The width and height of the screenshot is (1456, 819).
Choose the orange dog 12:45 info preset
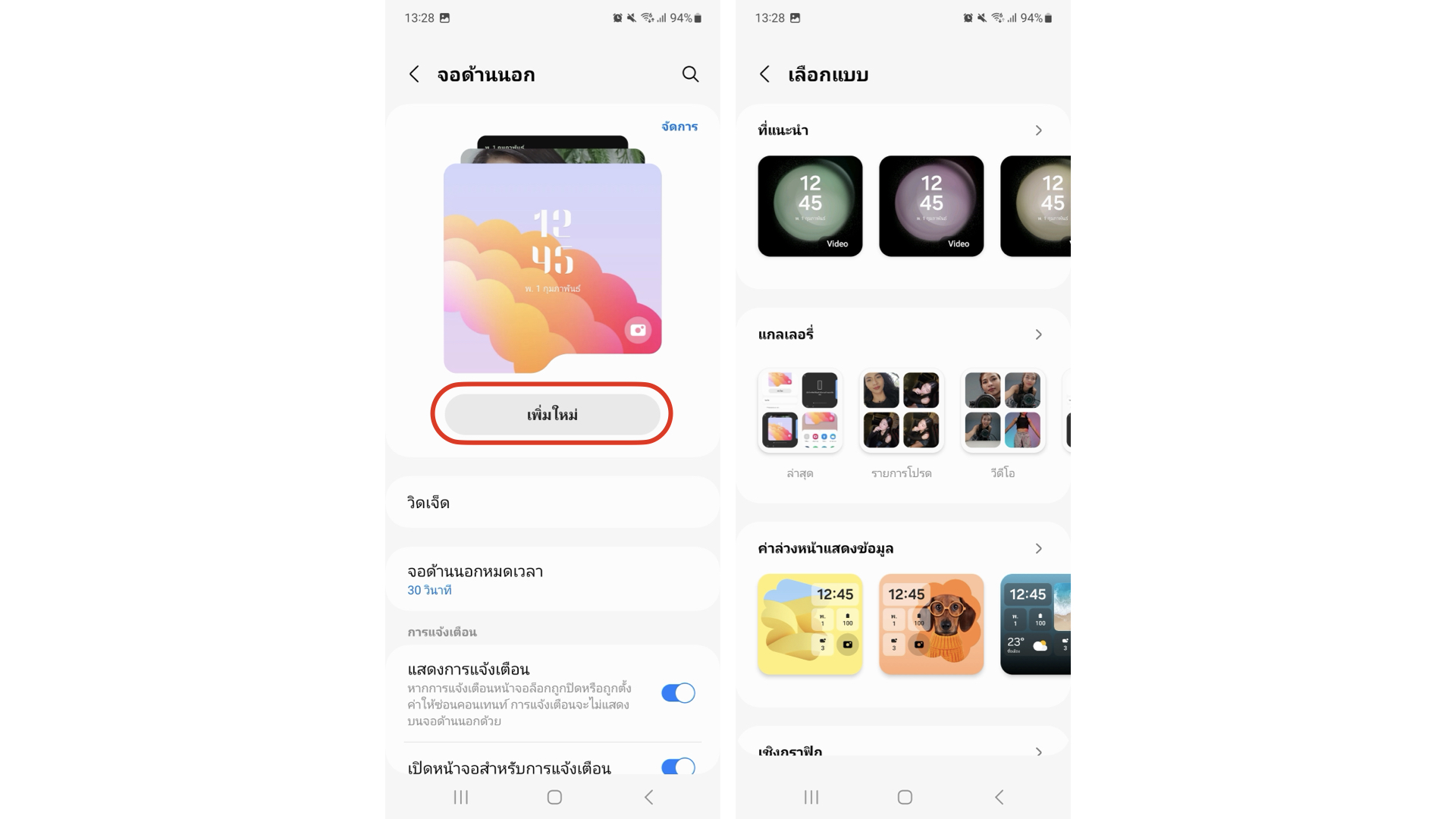click(931, 624)
